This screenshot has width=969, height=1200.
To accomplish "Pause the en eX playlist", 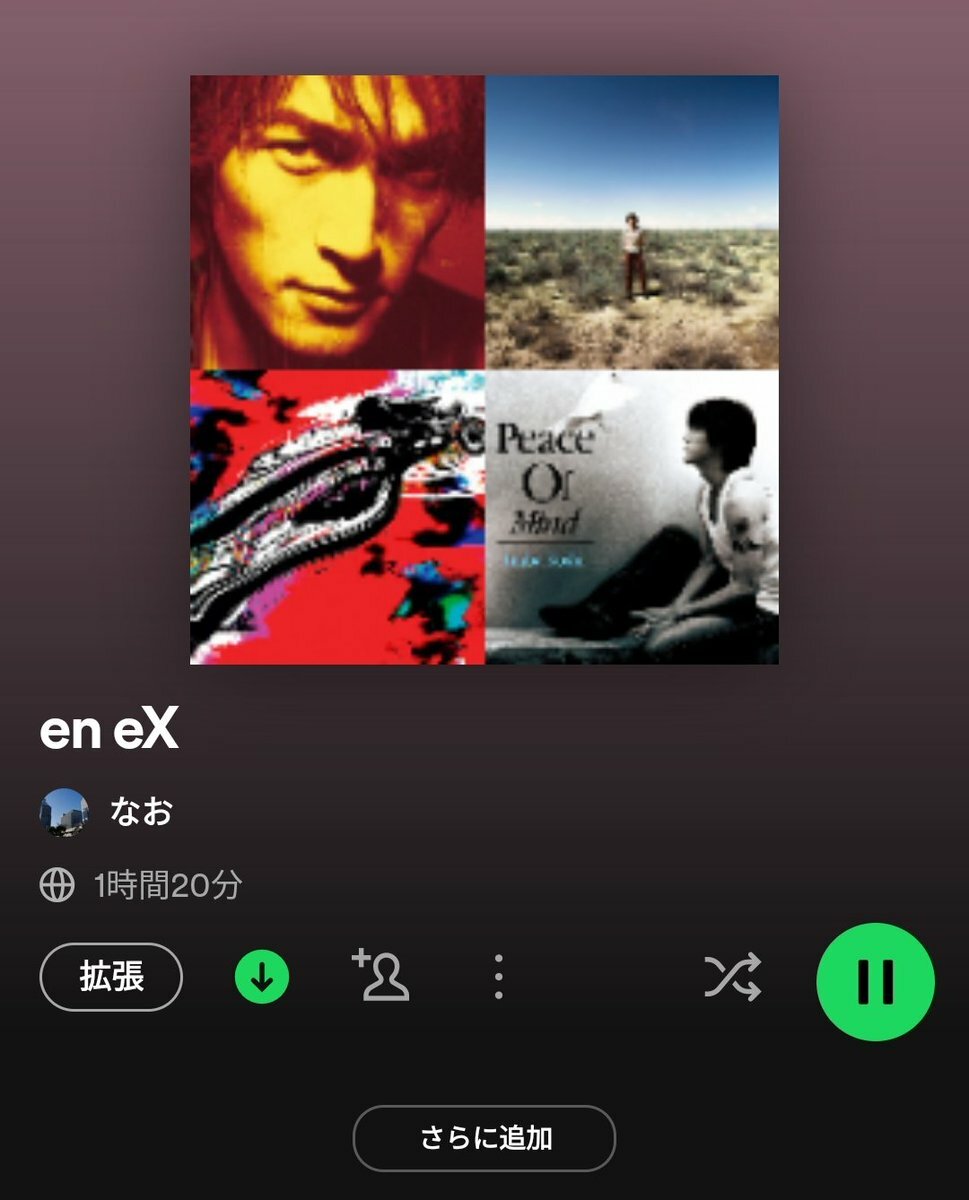I will point(875,981).
